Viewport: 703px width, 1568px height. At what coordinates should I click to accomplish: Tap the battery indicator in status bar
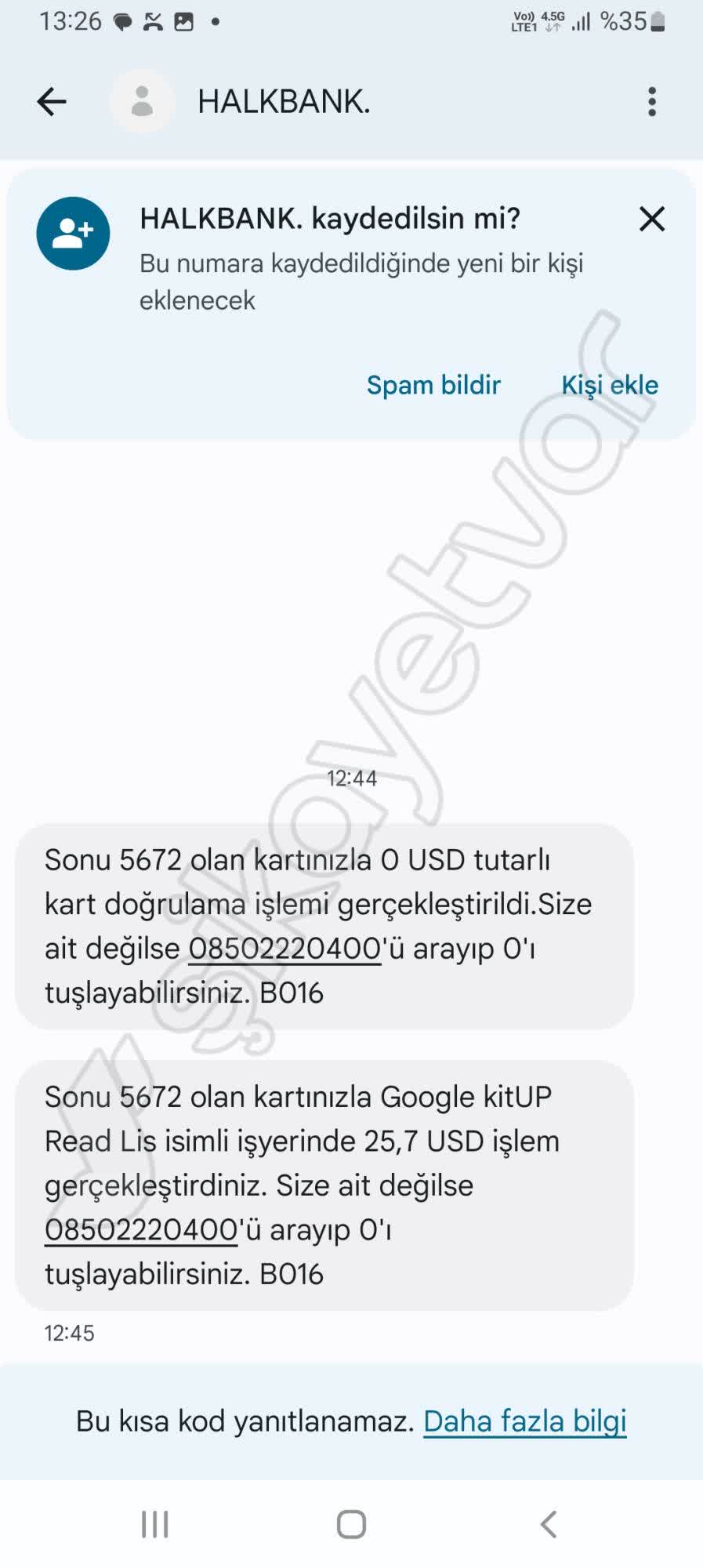click(657, 22)
